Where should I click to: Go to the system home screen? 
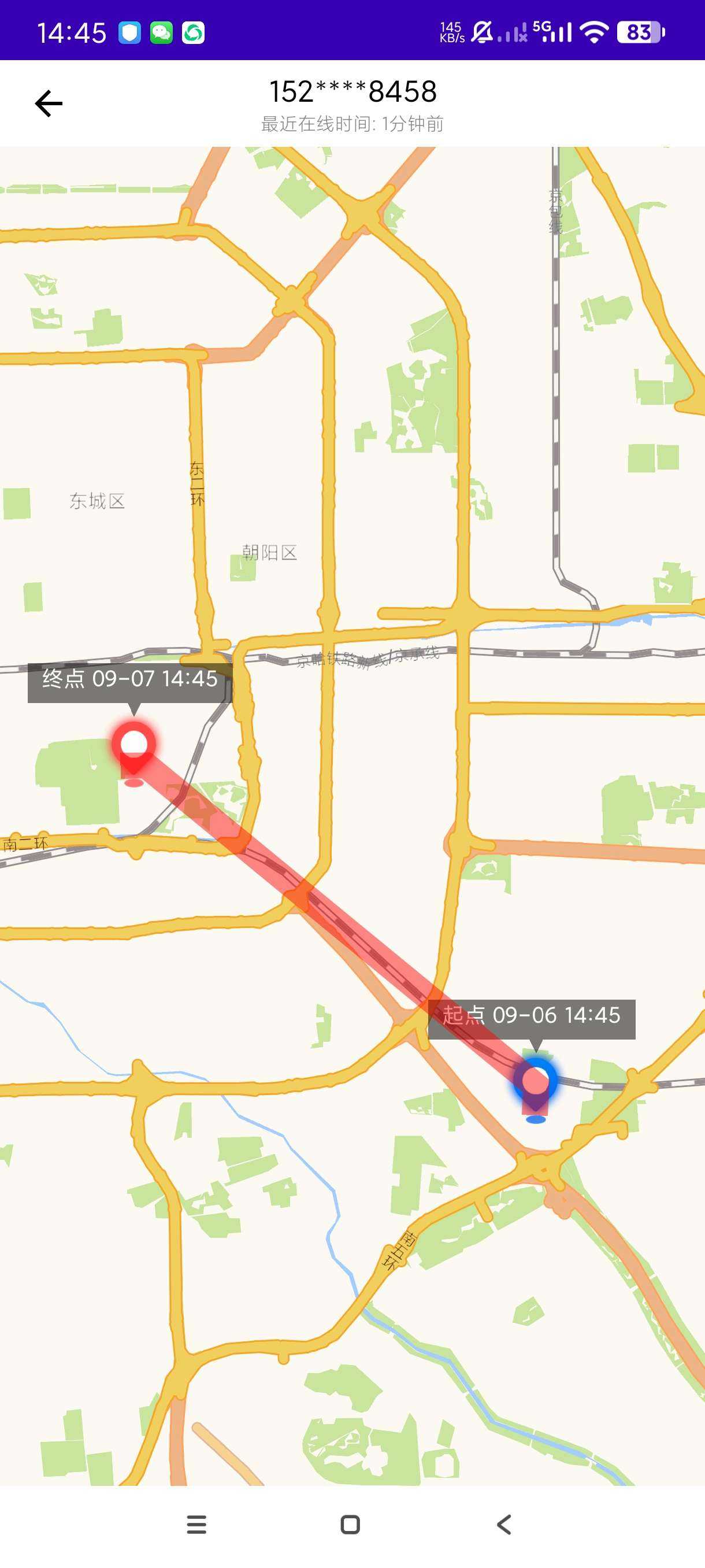(350, 1525)
